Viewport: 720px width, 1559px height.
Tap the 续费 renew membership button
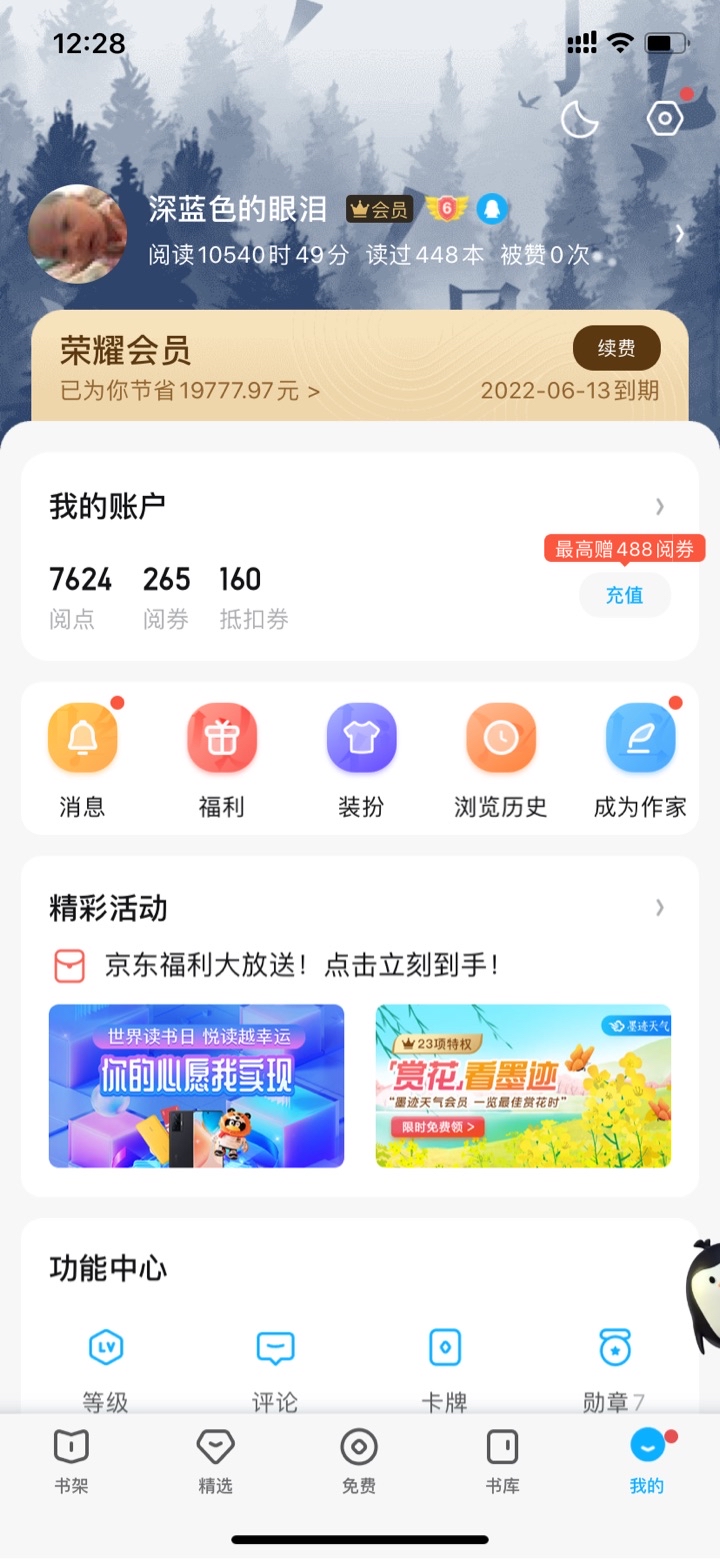(616, 348)
